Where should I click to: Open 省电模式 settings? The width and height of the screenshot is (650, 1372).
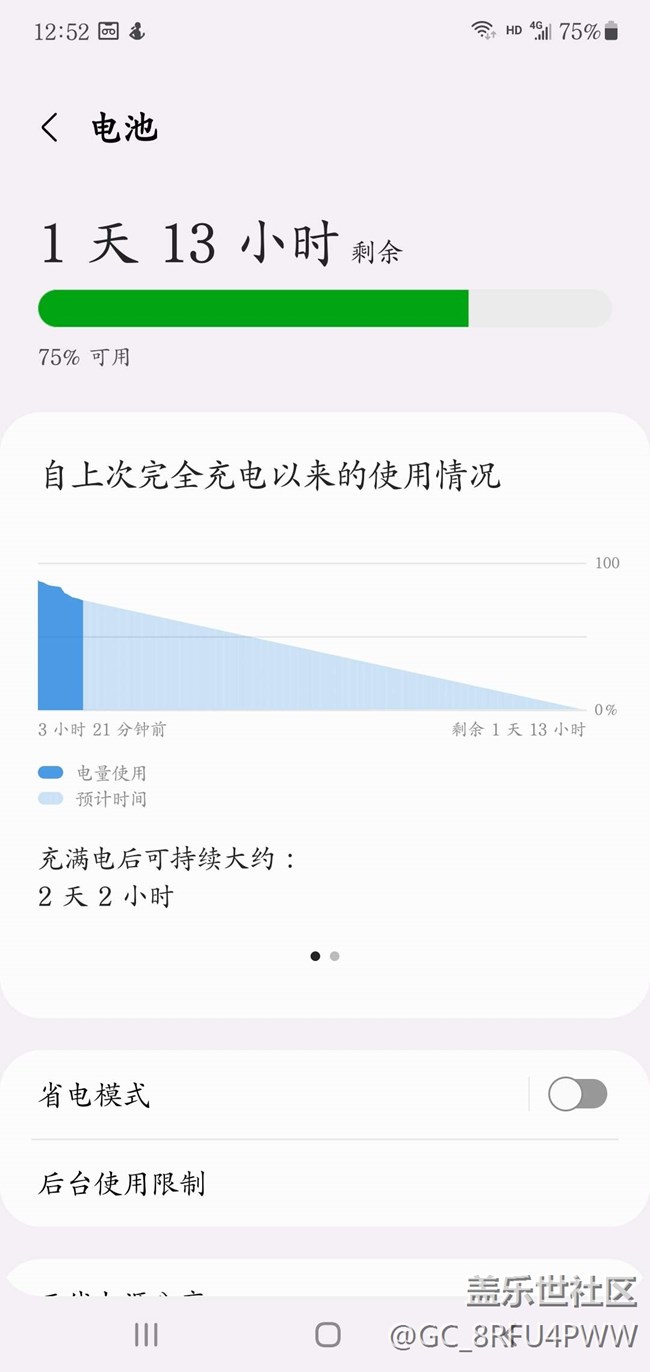(x=270, y=1095)
